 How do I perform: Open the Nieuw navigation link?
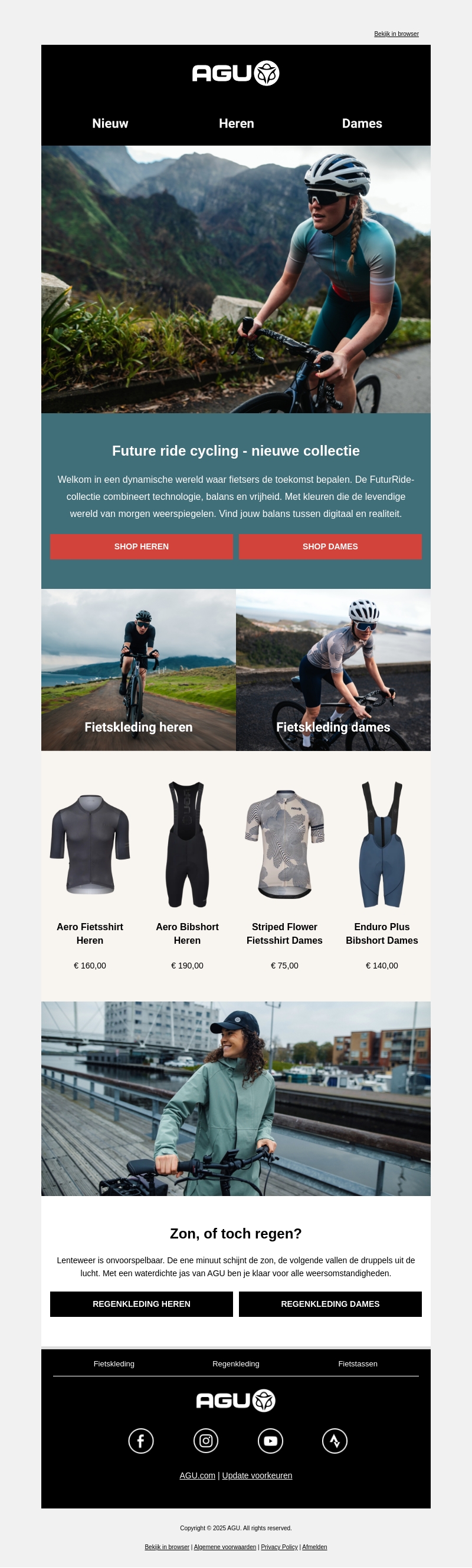coord(110,124)
